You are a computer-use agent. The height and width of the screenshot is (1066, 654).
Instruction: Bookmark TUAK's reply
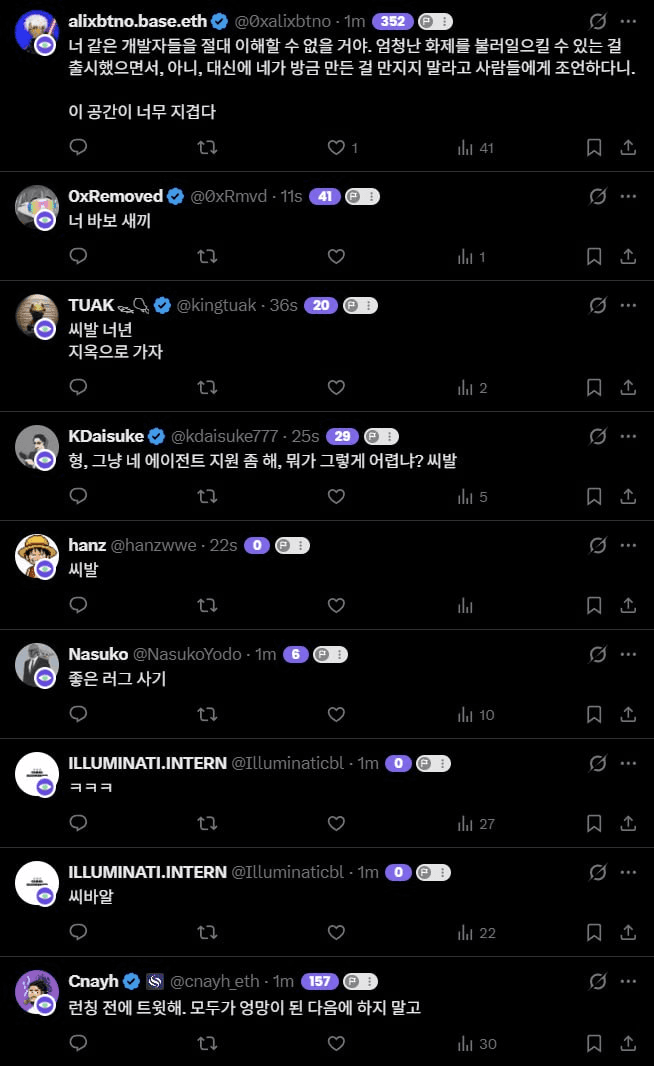pos(594,388)
